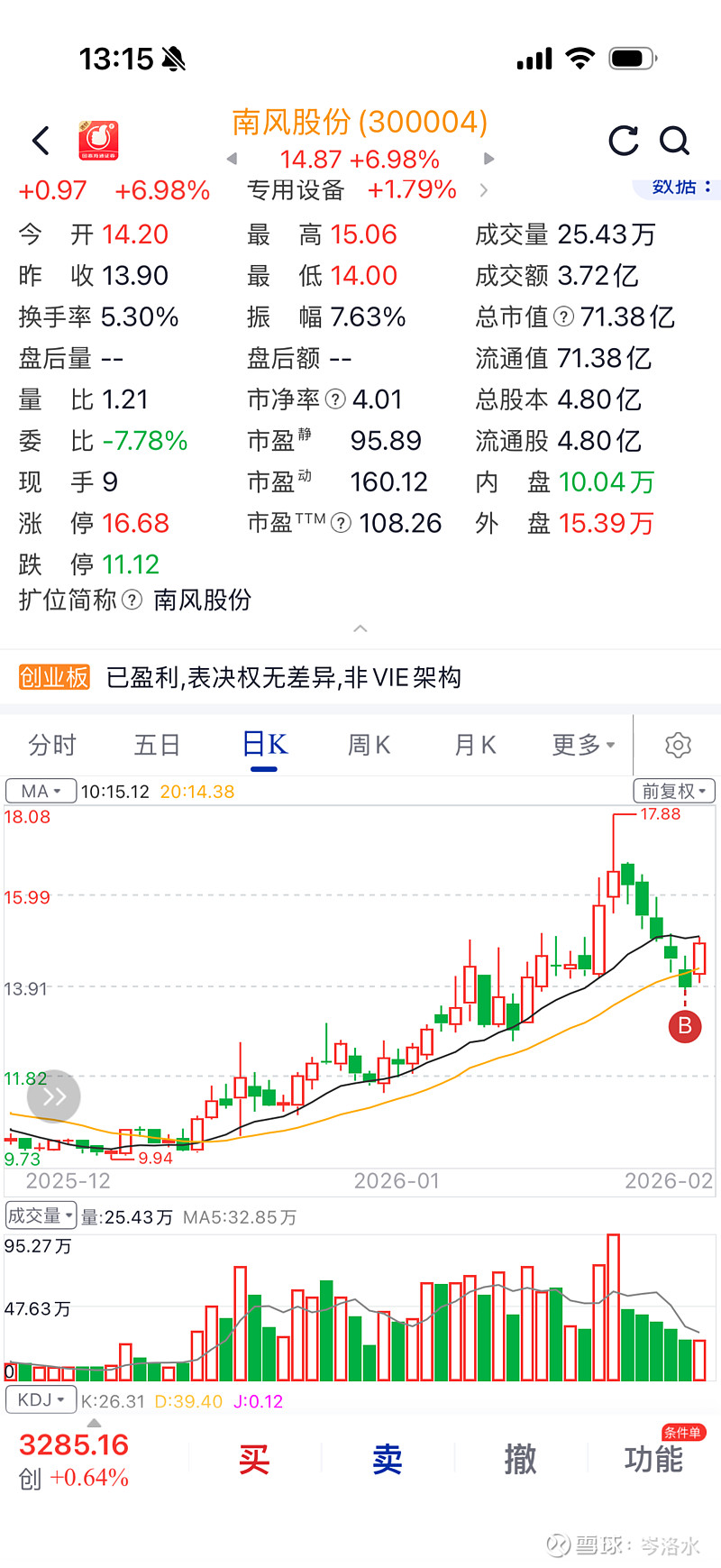Switch to previous stock with left arrow

click(x=232, y=159)
